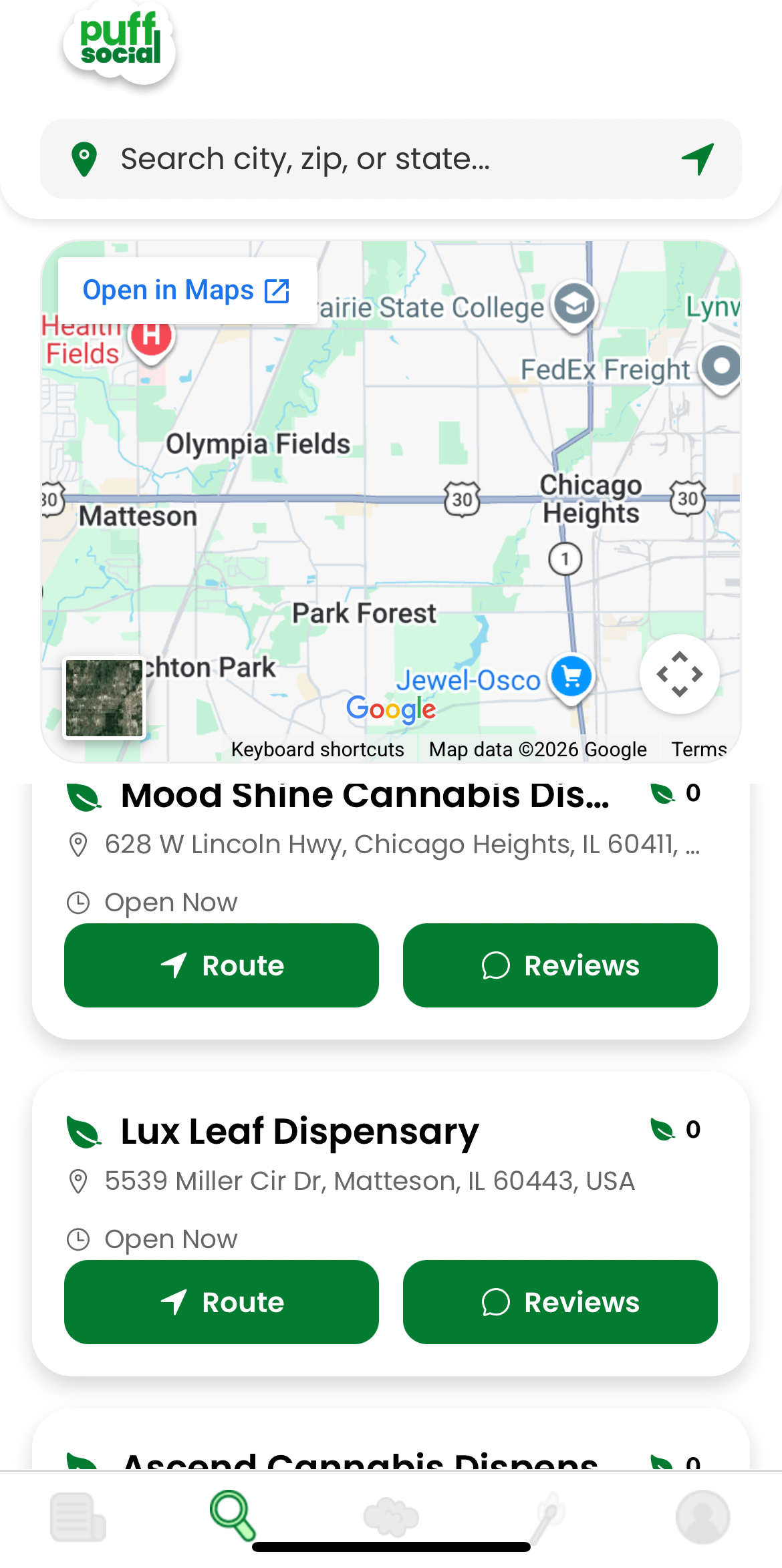This screenshot has width=782, height=1568.
Task: Open the news feed icon in bottom navigation
Action: (x=78, y=1515)
